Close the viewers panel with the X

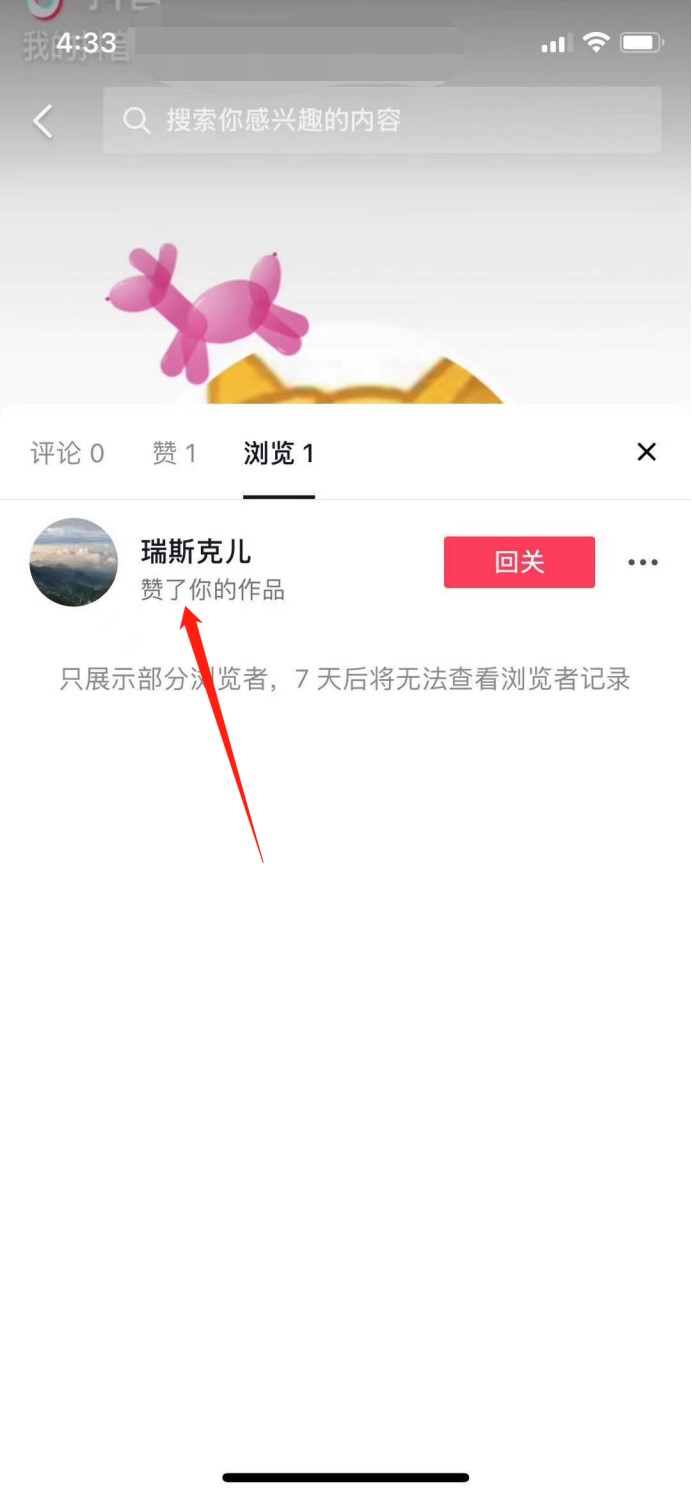click(647, 452)
